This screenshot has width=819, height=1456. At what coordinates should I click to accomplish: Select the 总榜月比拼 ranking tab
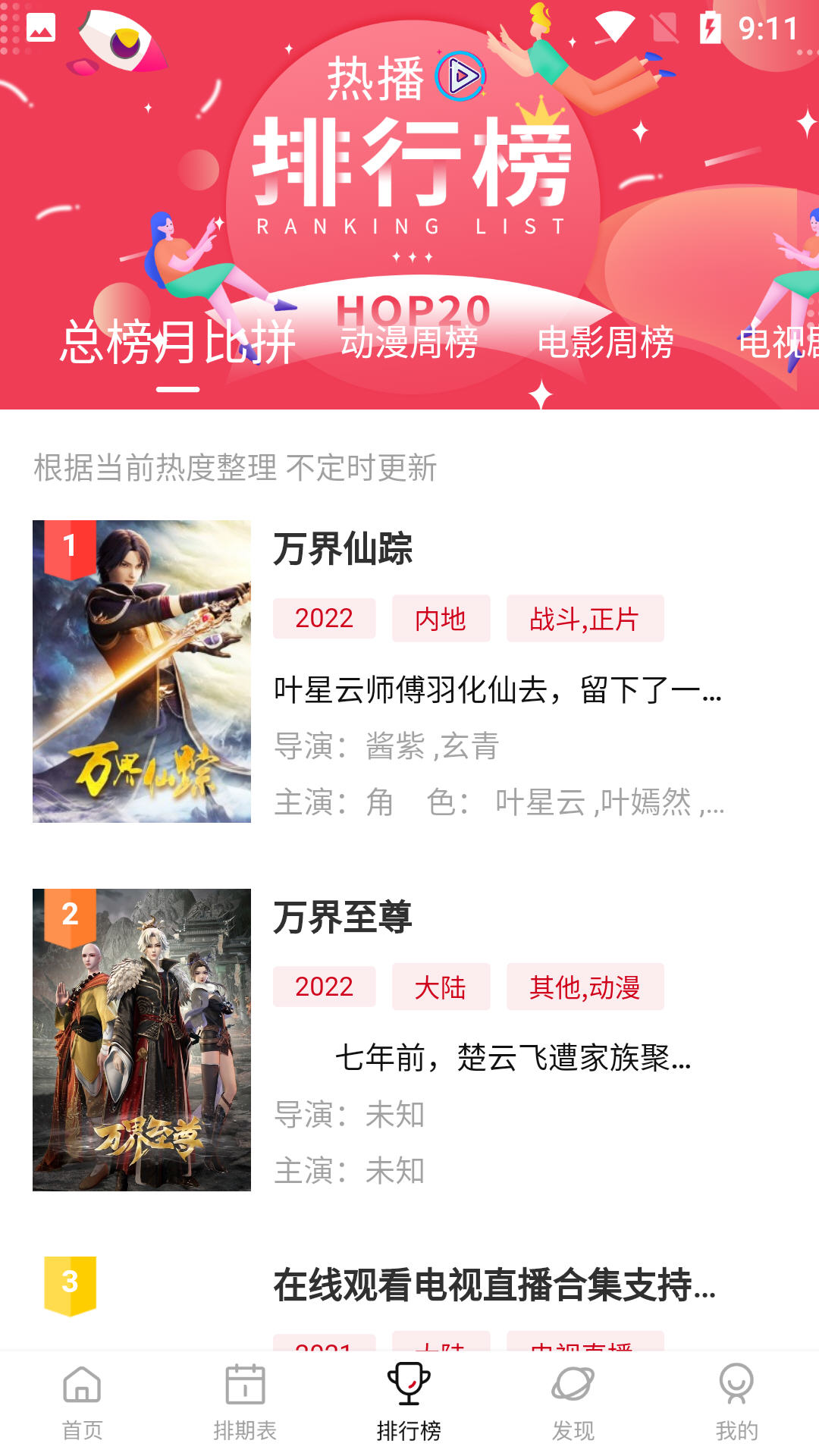tap(177, 342)
